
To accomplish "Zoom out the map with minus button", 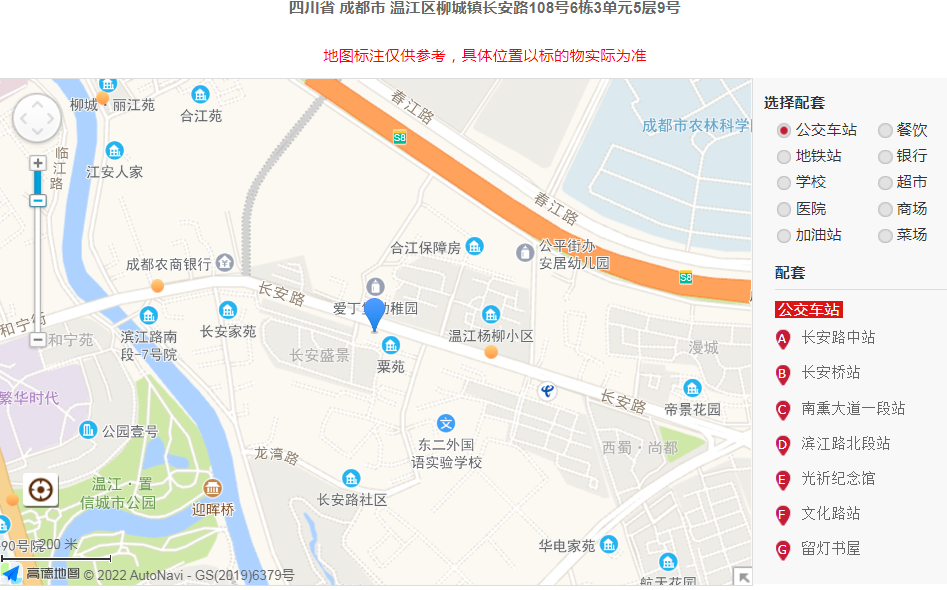I will click(38, 339).
